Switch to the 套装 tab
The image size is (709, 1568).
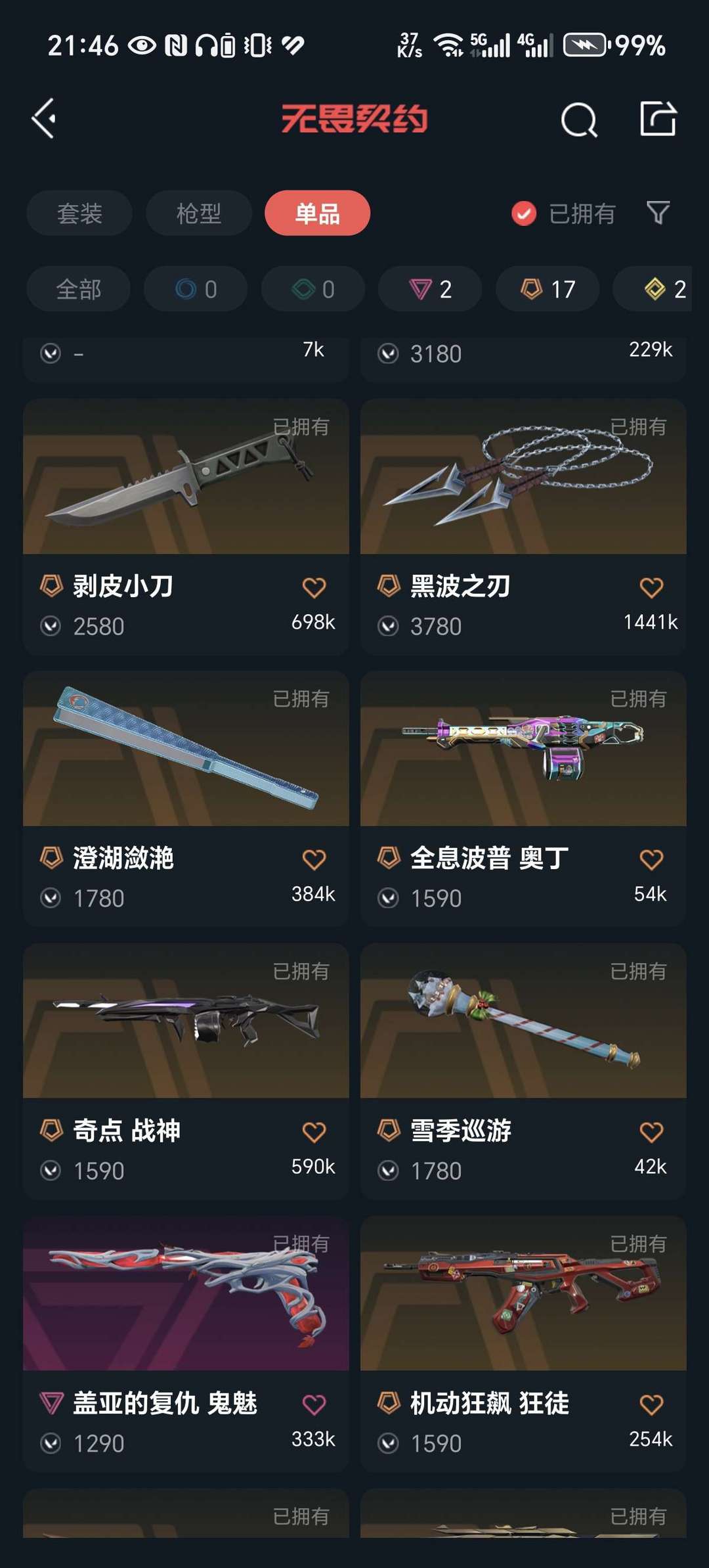click(79, 213)
